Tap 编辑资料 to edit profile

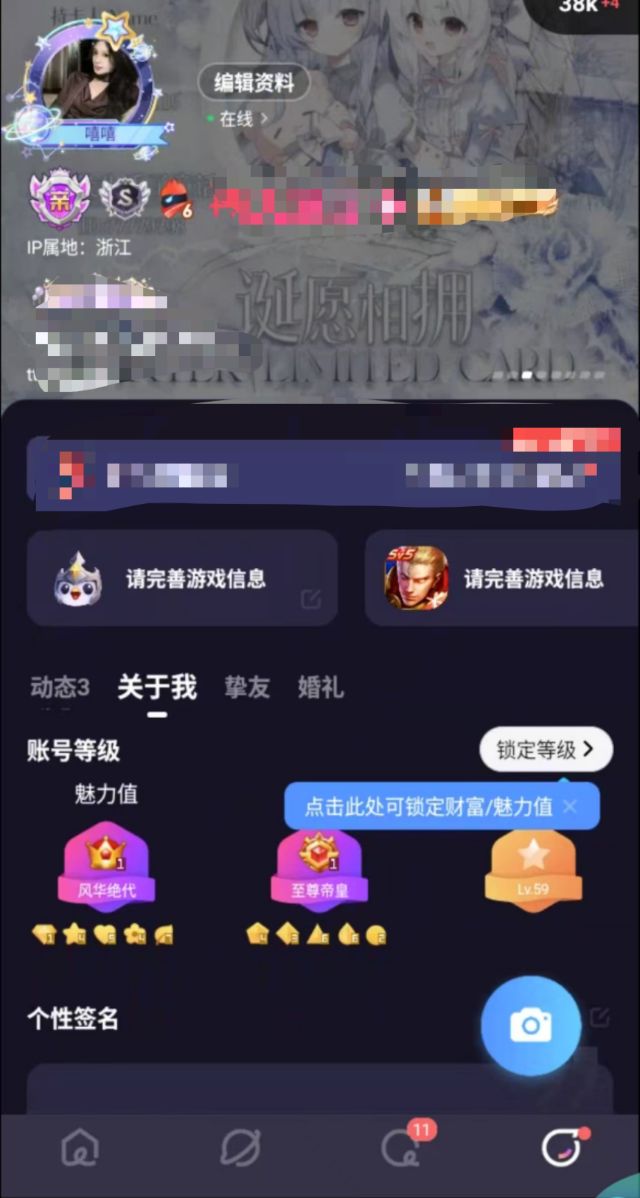pos(254,83)
